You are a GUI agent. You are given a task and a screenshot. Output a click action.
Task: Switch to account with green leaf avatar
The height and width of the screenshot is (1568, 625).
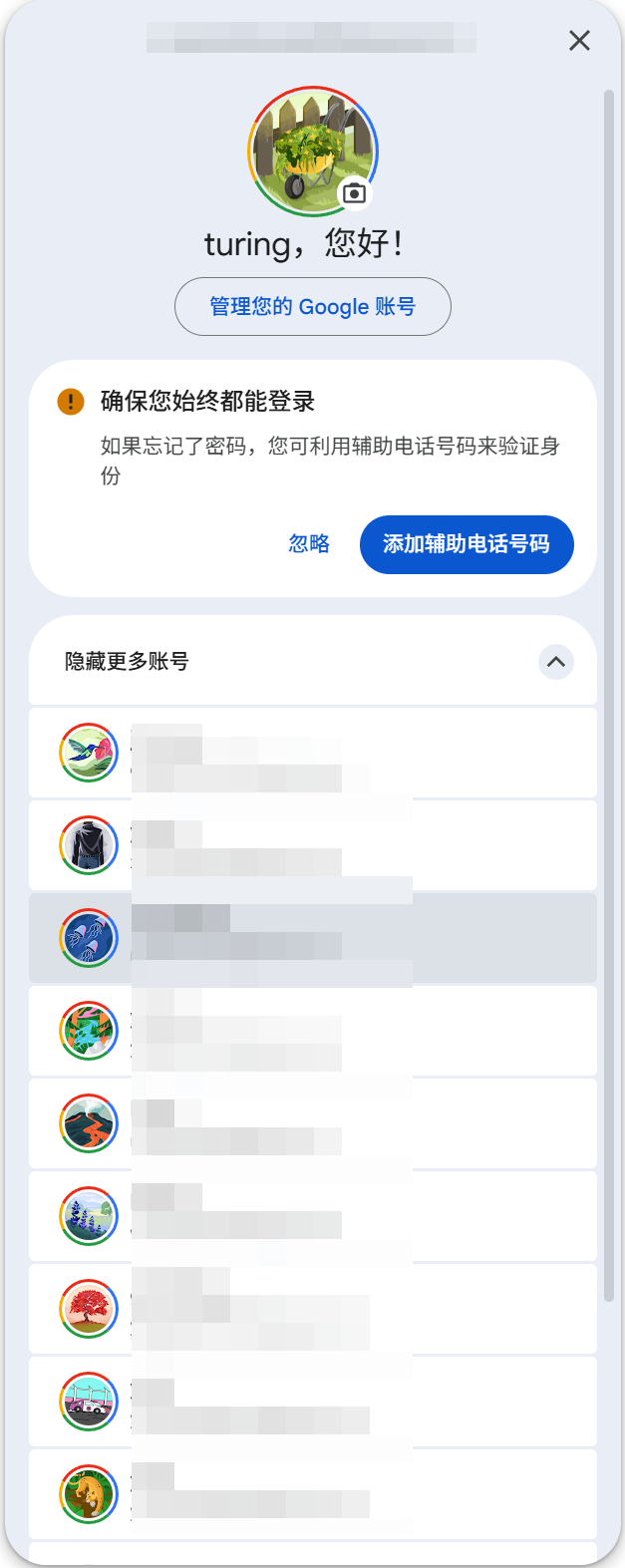point(313,1031)
